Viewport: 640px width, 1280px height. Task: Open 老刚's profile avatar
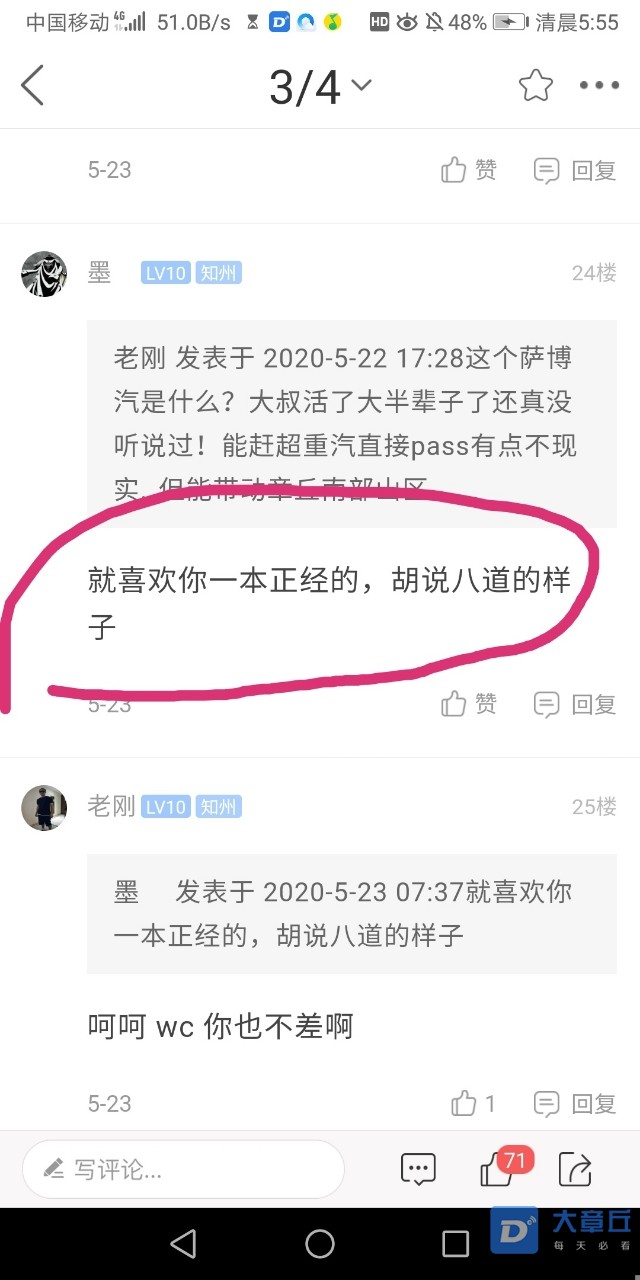(x=44, y=807)
